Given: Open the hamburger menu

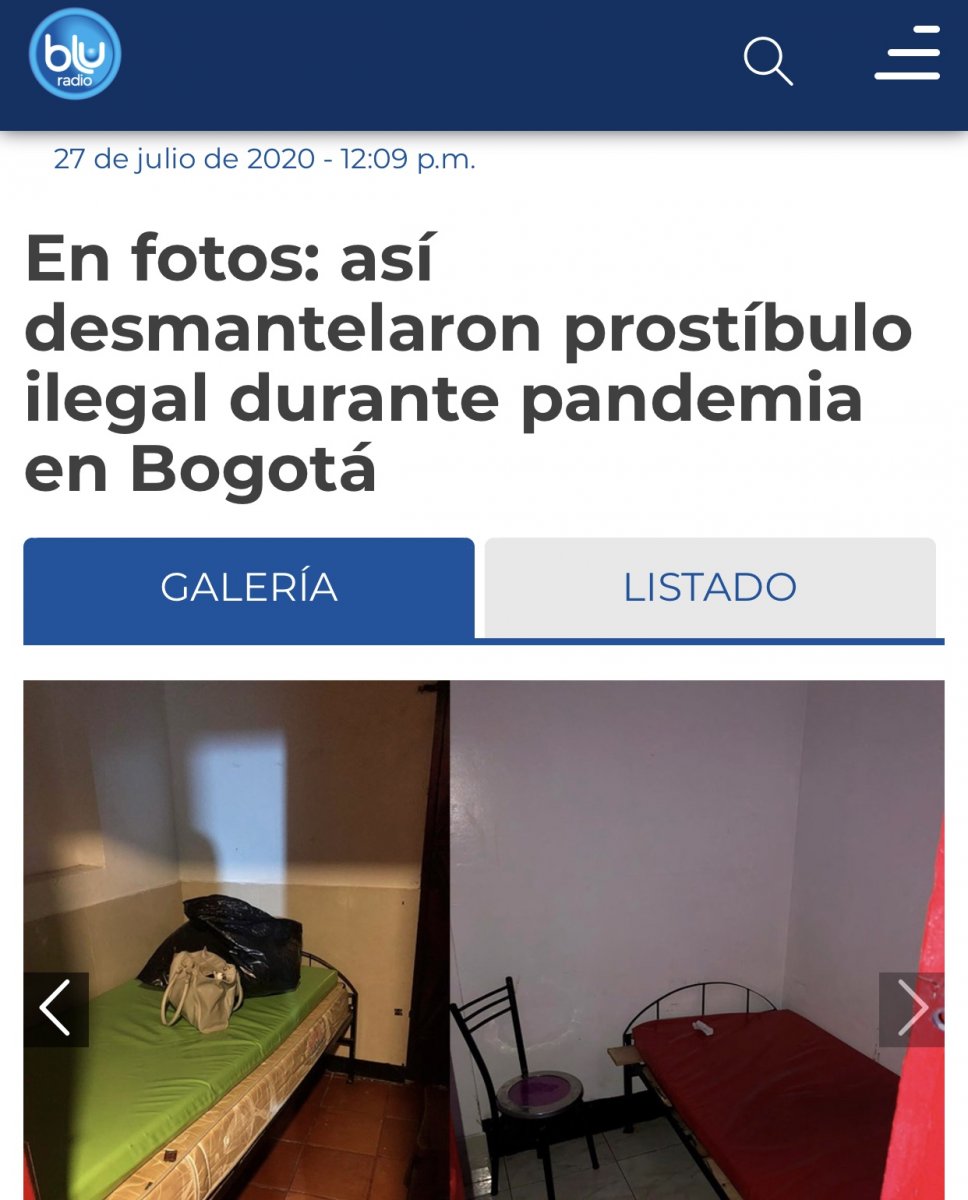Looking at the screenshot, I should (x=907, y=55).
